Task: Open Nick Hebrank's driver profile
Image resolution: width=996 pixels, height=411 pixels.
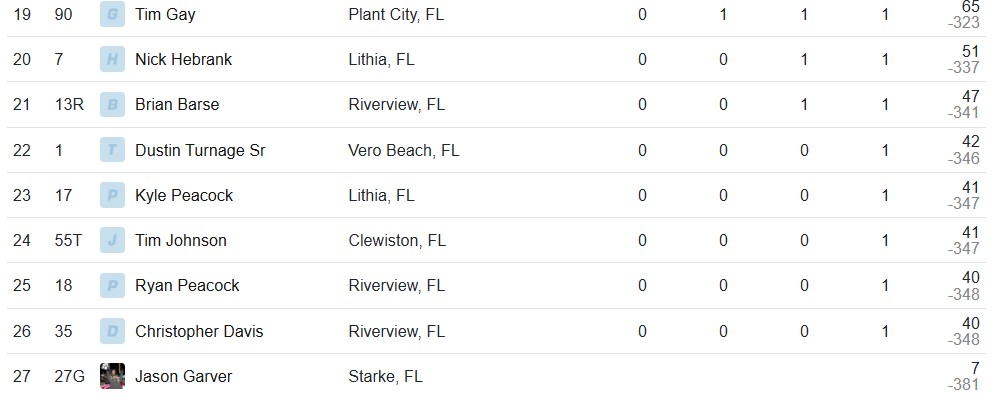Action: click(x=183, y=60)
